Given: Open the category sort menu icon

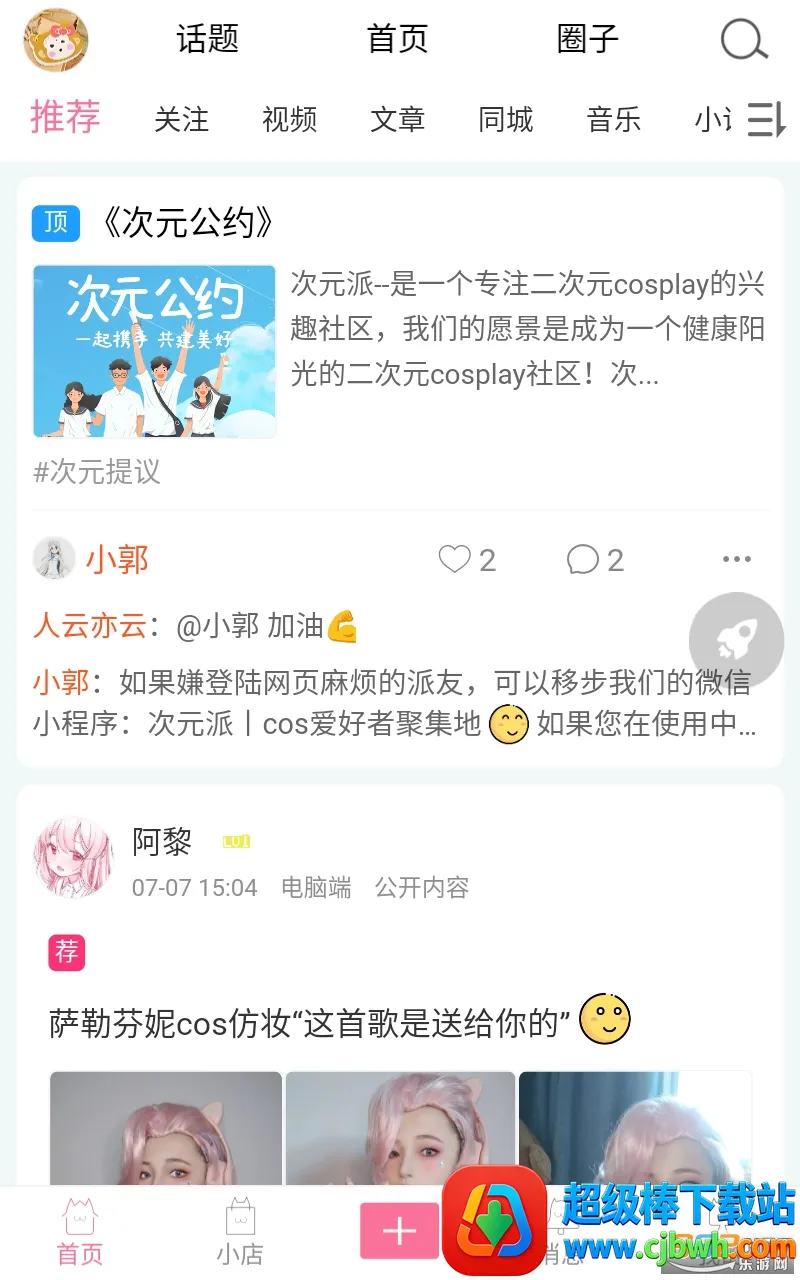Looking at the screenshot, I should [767, 120].
